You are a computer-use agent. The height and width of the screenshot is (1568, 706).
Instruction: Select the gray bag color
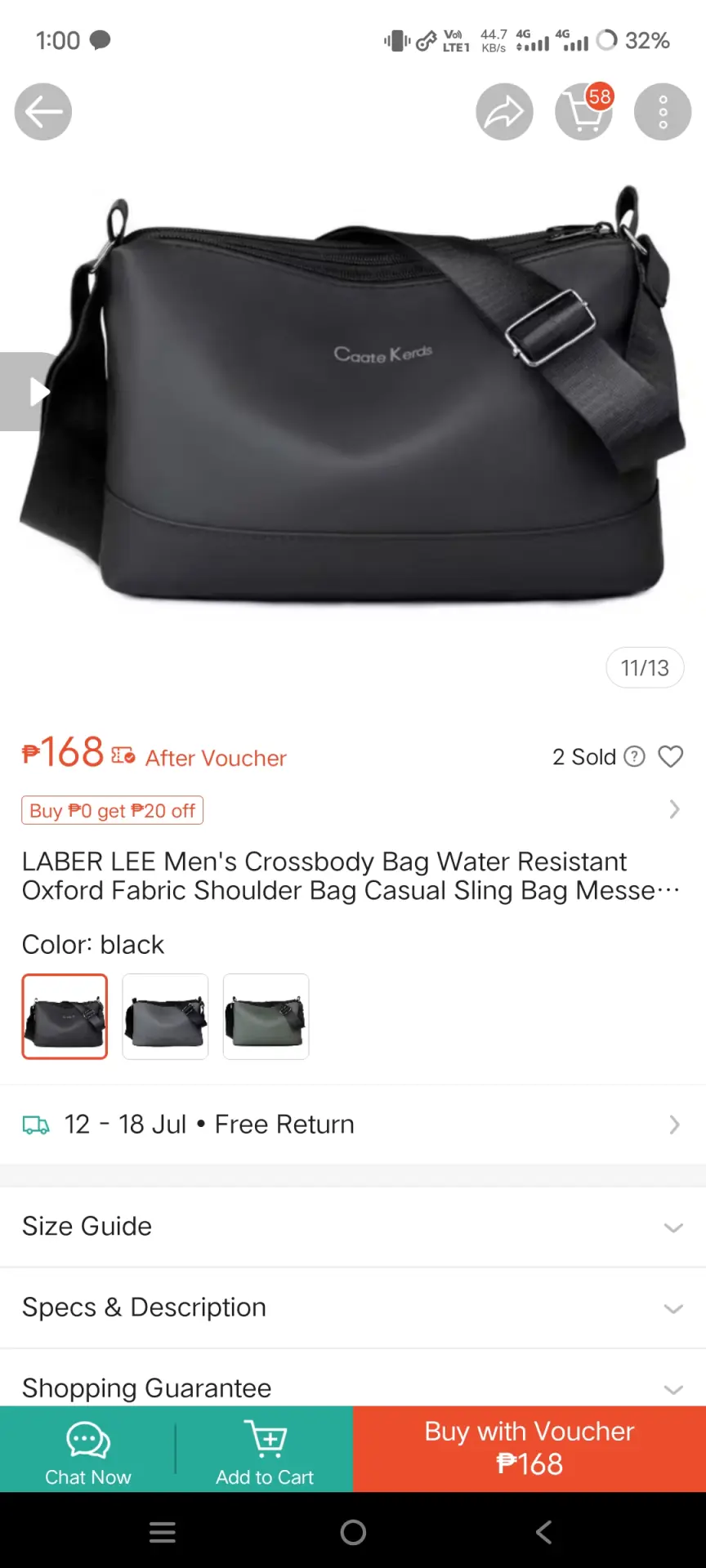[165, 1017]
